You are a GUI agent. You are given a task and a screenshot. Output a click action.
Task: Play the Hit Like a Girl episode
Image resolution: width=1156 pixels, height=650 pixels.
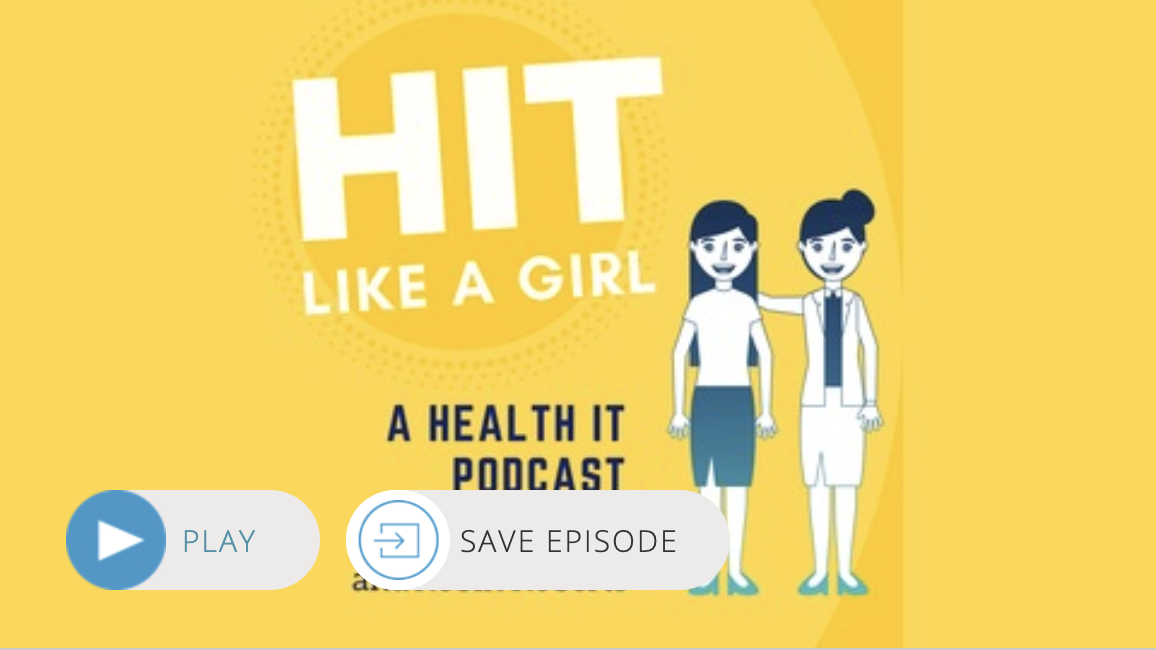pos(190,540)
